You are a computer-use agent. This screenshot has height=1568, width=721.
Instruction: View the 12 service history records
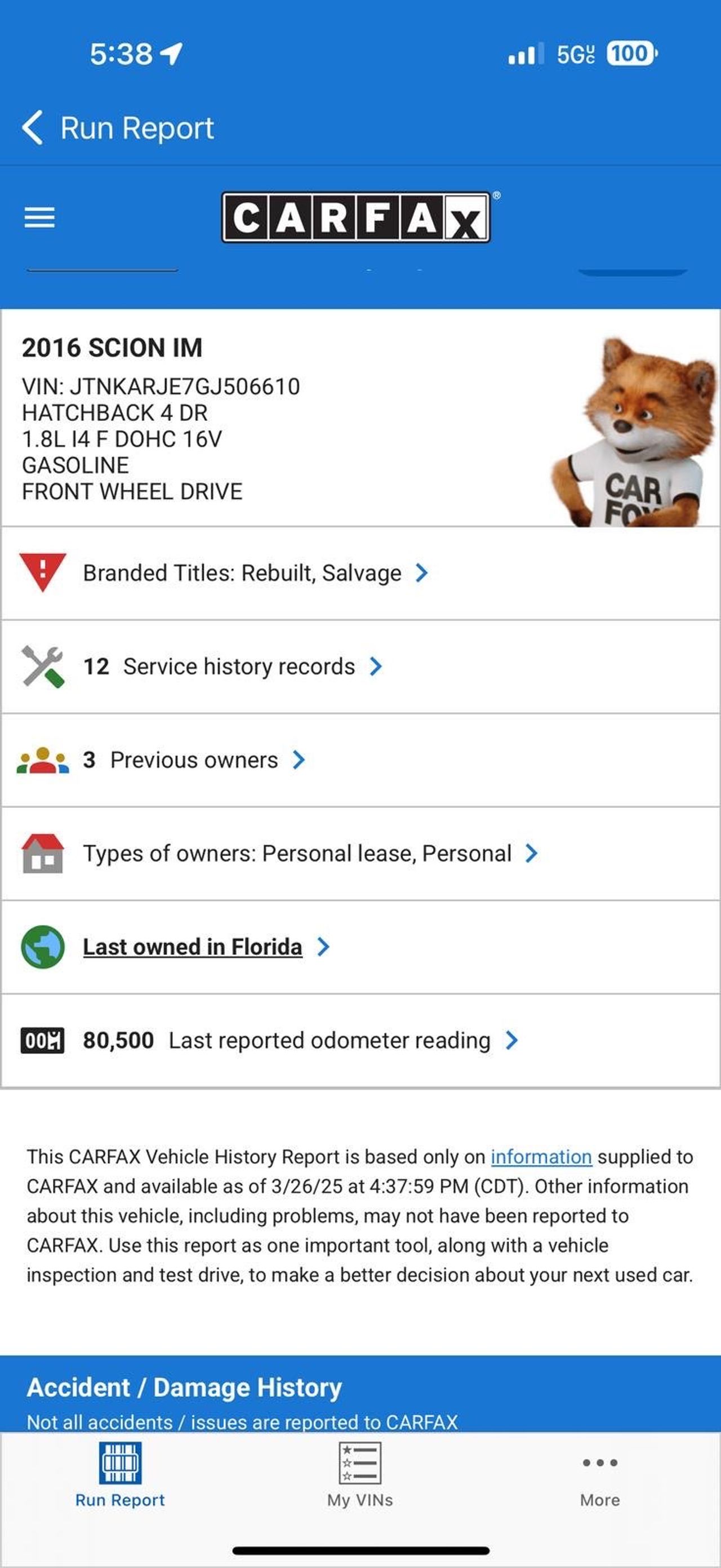click(233, 667)
